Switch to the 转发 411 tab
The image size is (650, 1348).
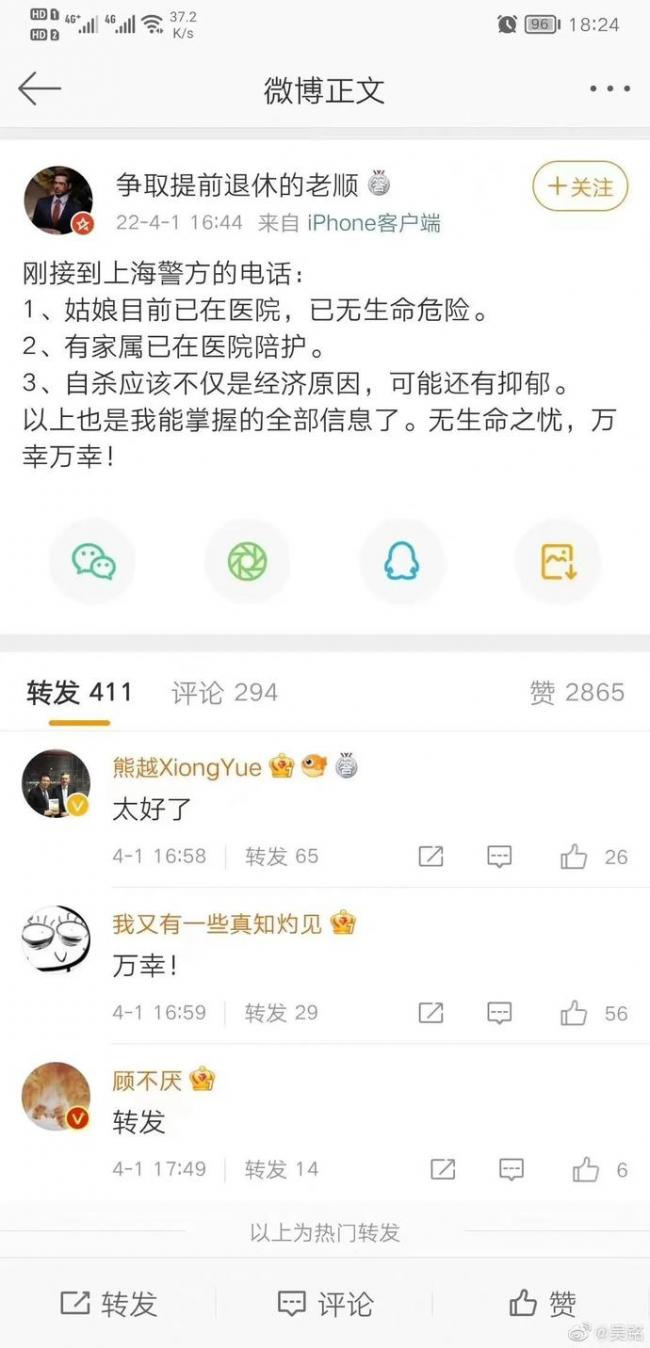(79, 692)
